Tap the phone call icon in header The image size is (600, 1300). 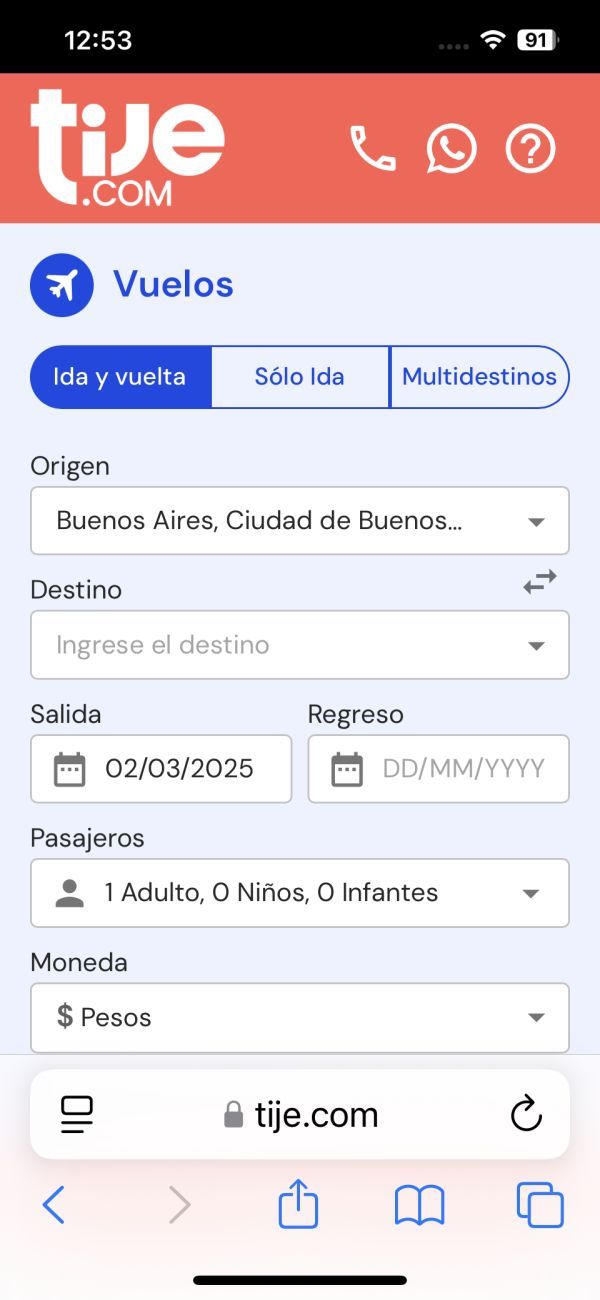pos(373,149)
